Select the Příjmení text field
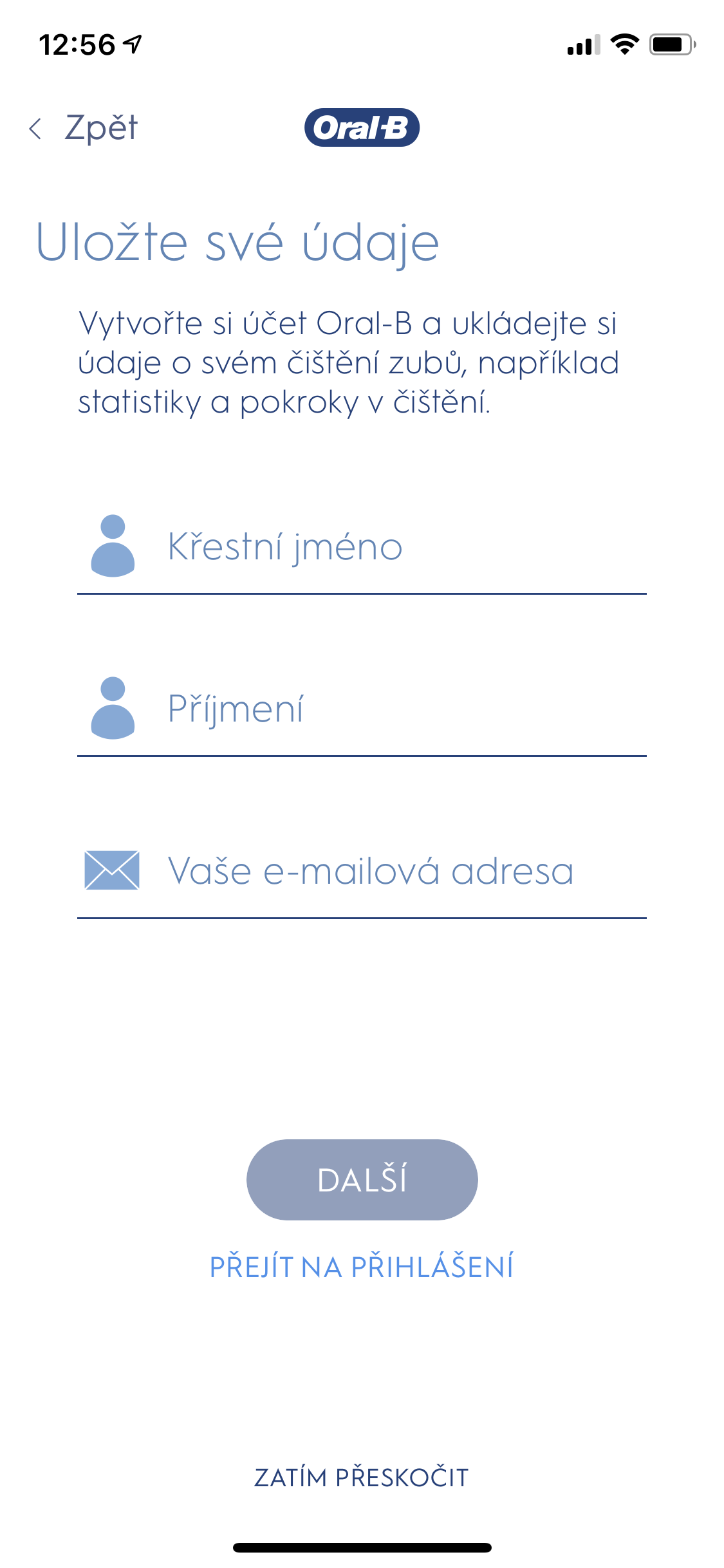 pos(386,709)
